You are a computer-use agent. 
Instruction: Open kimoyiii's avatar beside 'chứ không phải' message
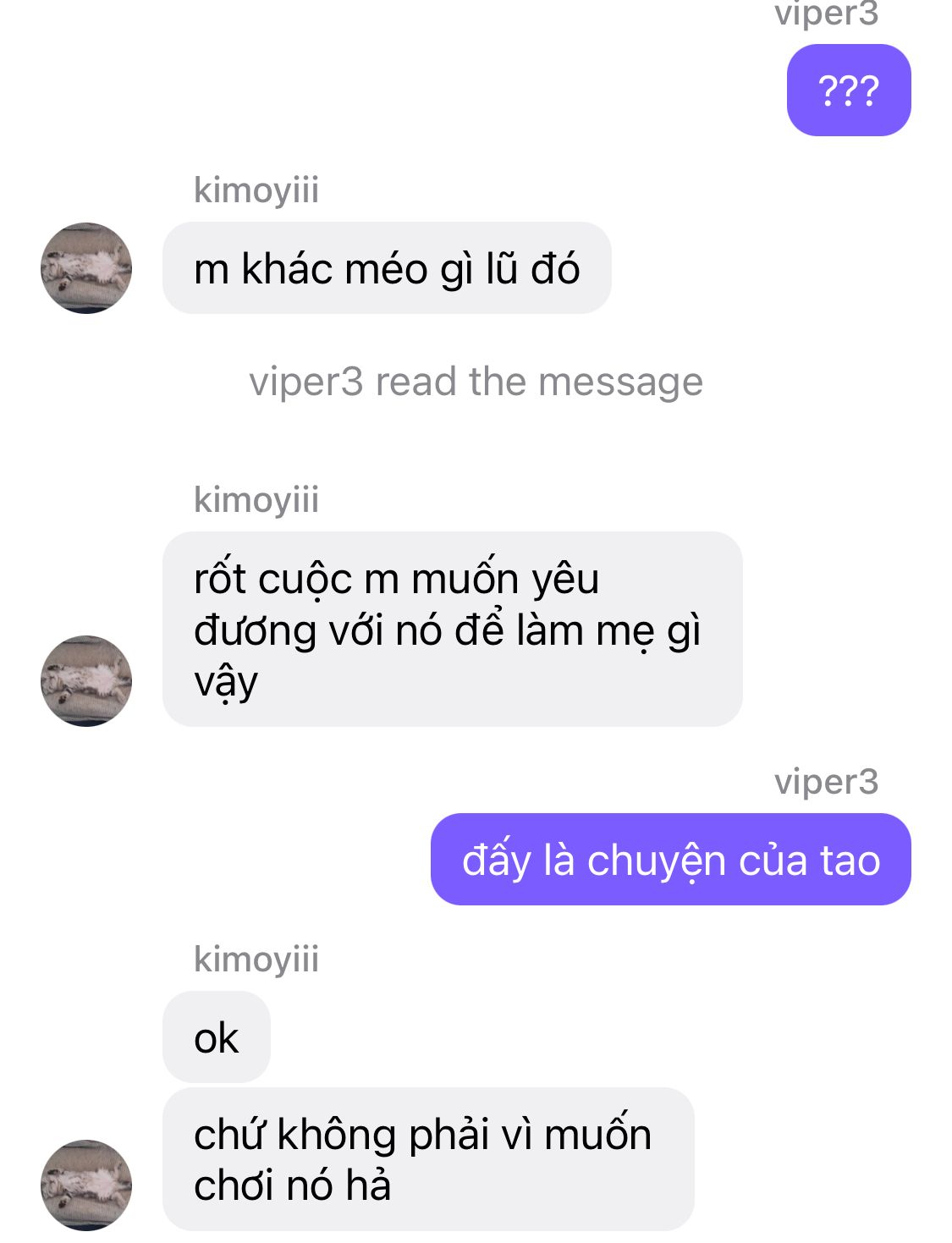point(86,1185)
